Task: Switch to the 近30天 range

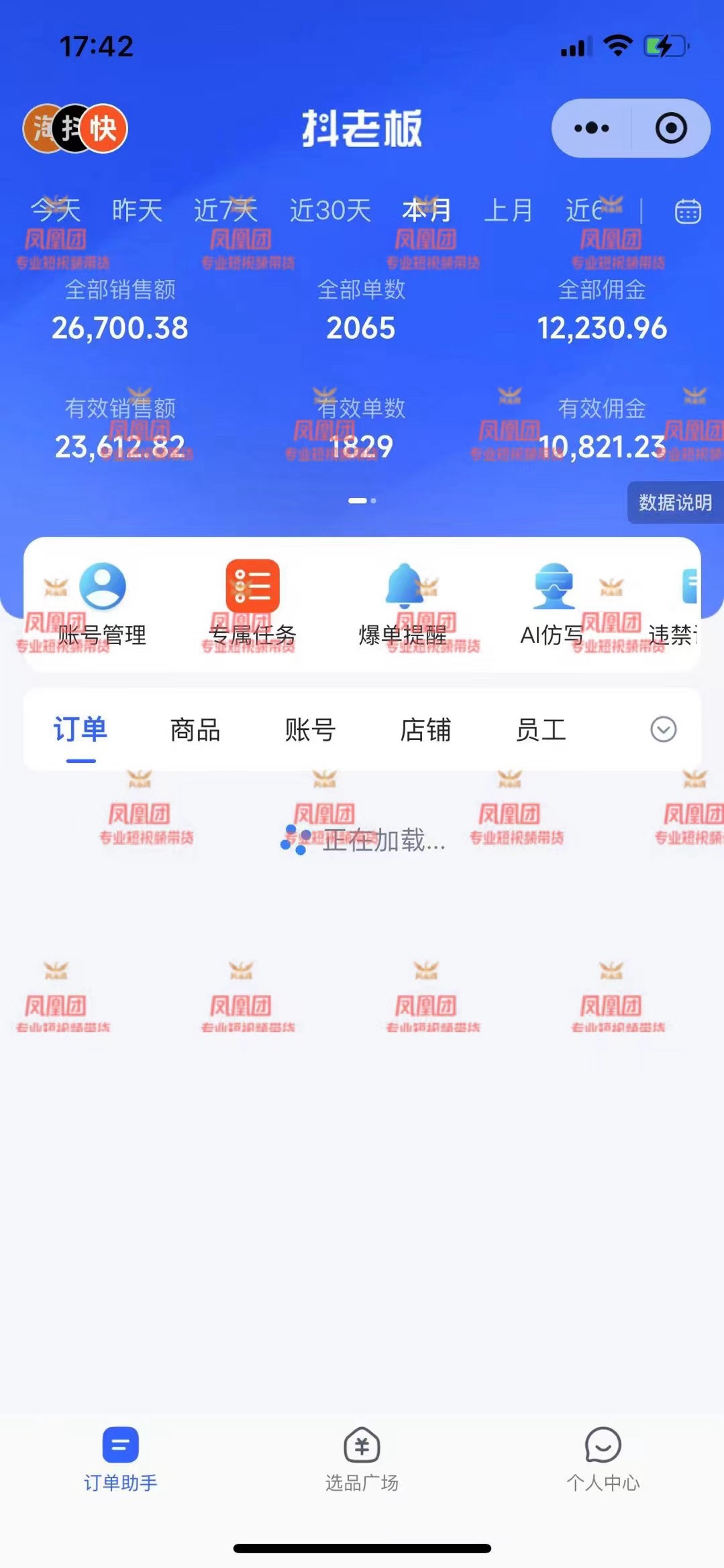Action: pyautogui.click(x=330, y=210)
